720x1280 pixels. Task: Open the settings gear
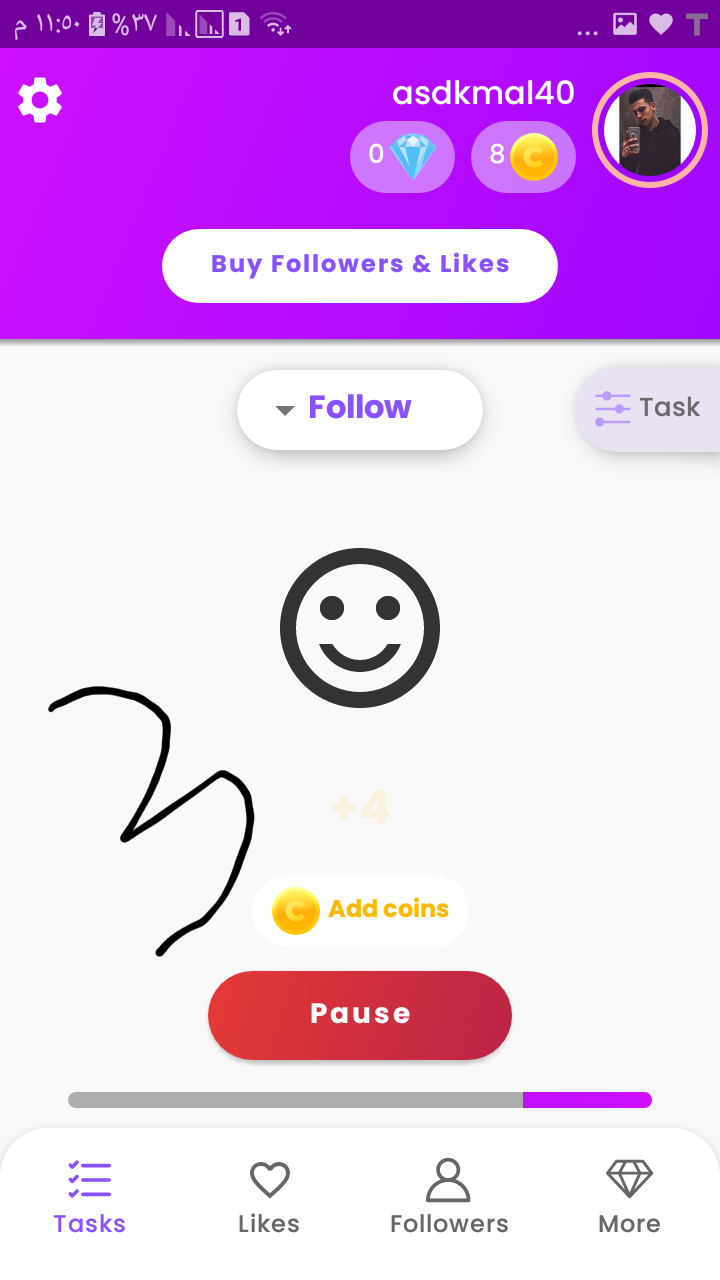(40, 101)
